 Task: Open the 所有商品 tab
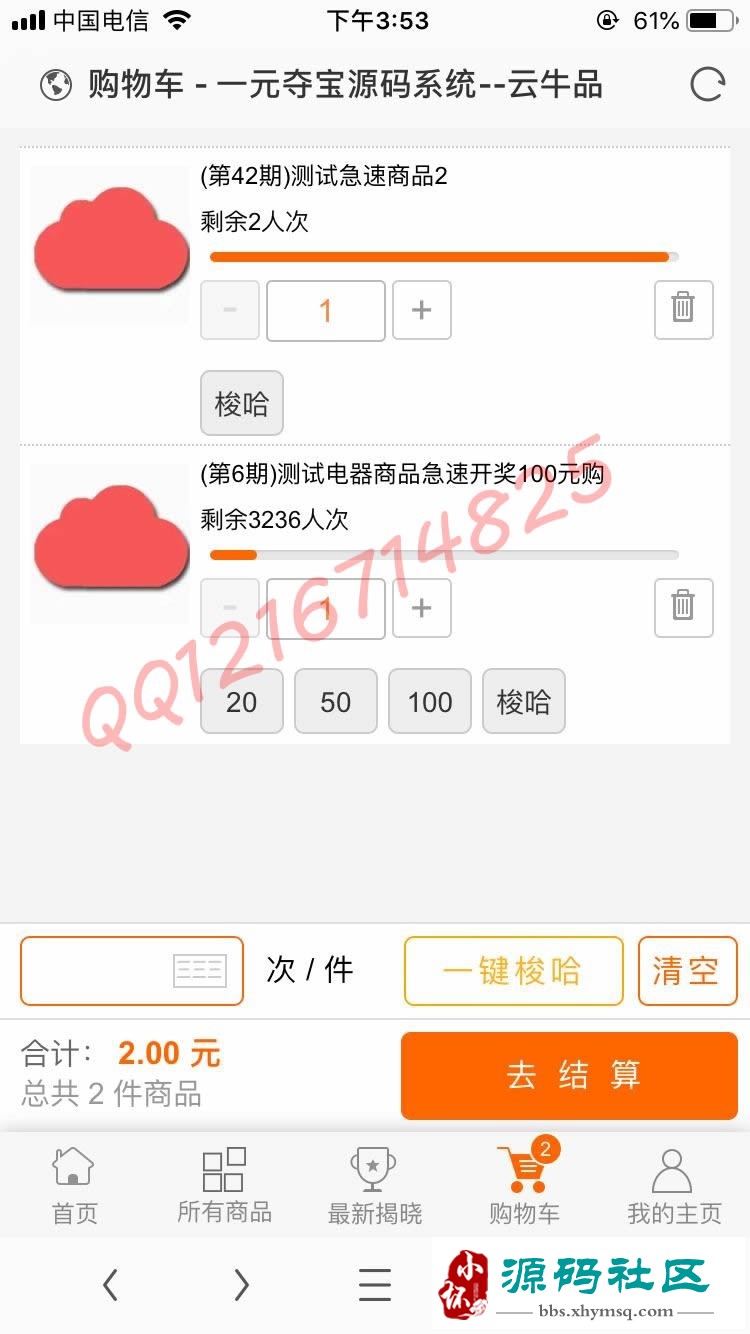(x=224, y=1186)
